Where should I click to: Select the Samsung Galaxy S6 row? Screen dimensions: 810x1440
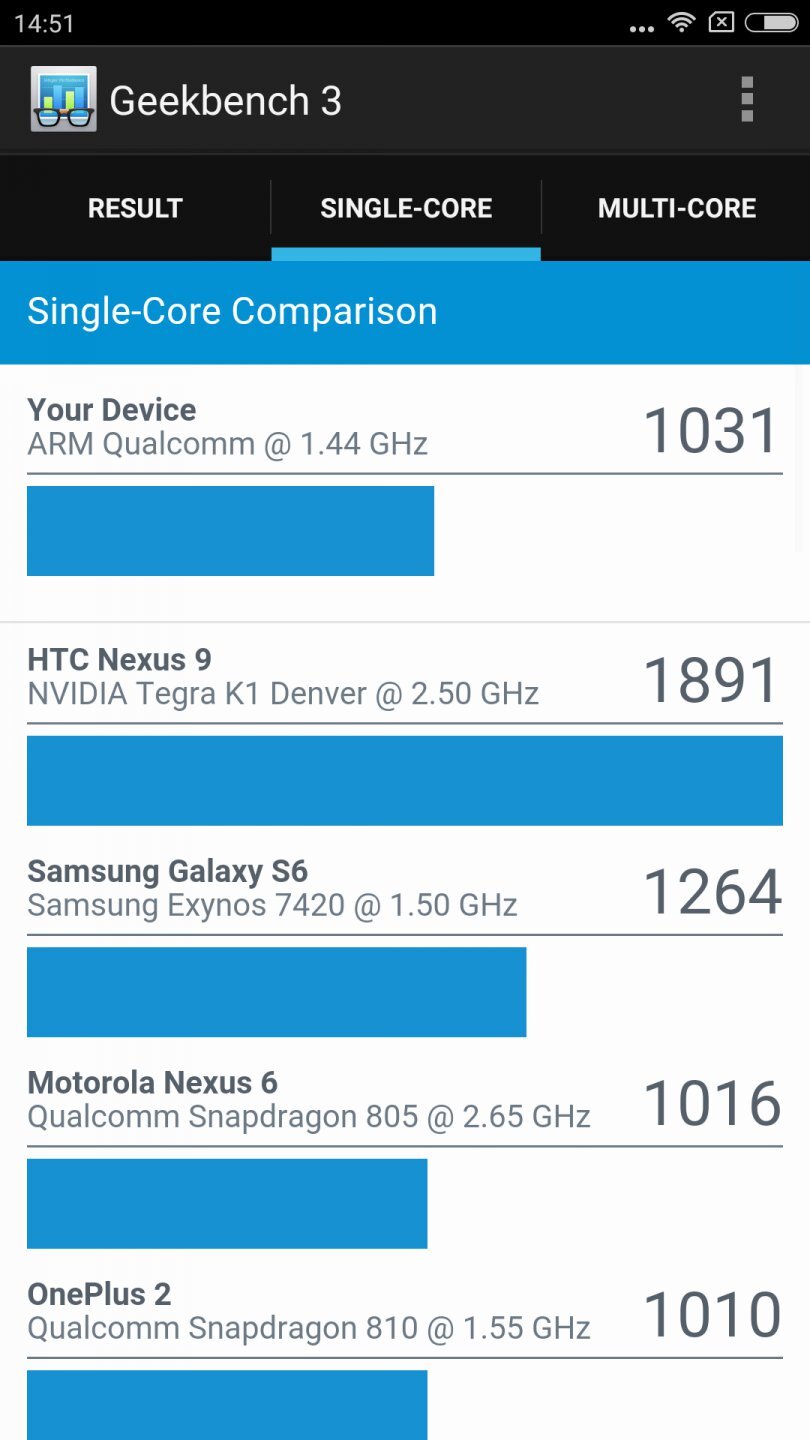click(158, 871)
